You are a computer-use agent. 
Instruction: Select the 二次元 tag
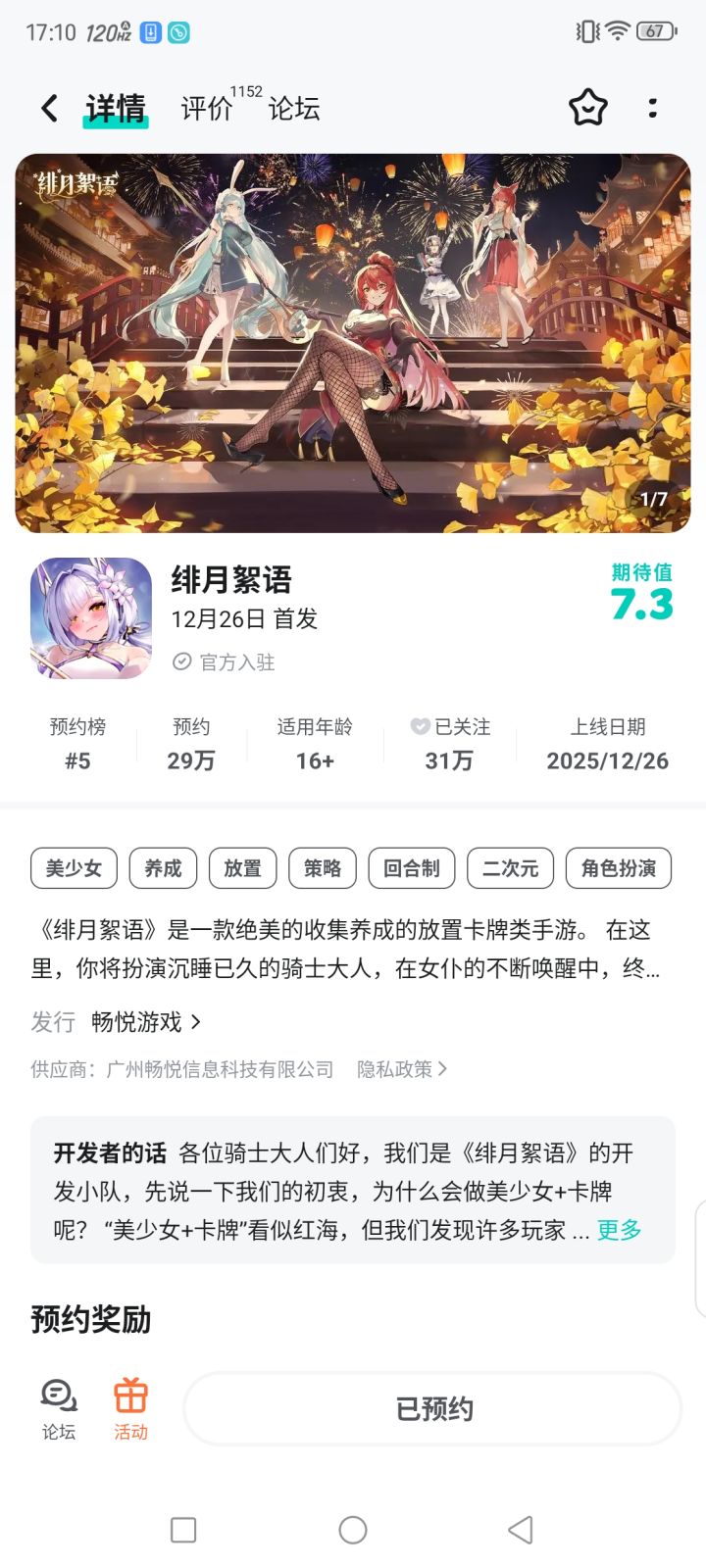click(510, 868)
